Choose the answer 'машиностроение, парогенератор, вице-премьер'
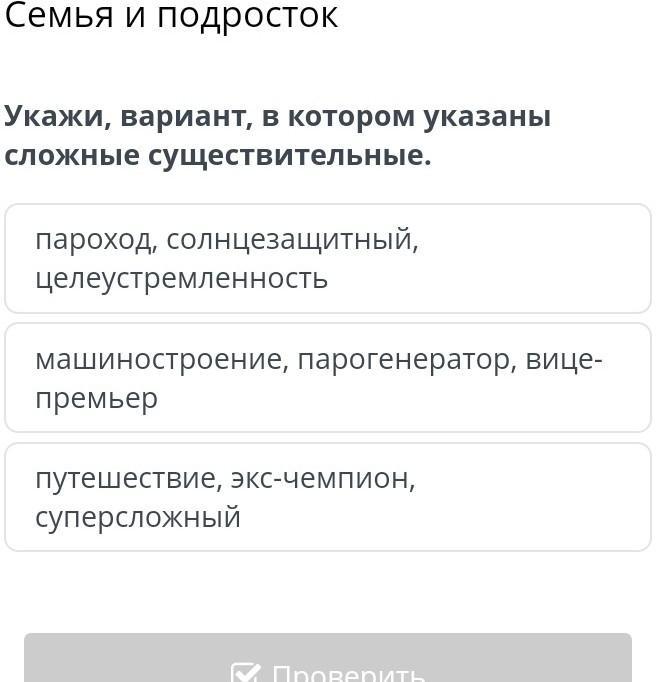The height and width of the screenshot is (682, 663). coord(328,378)
